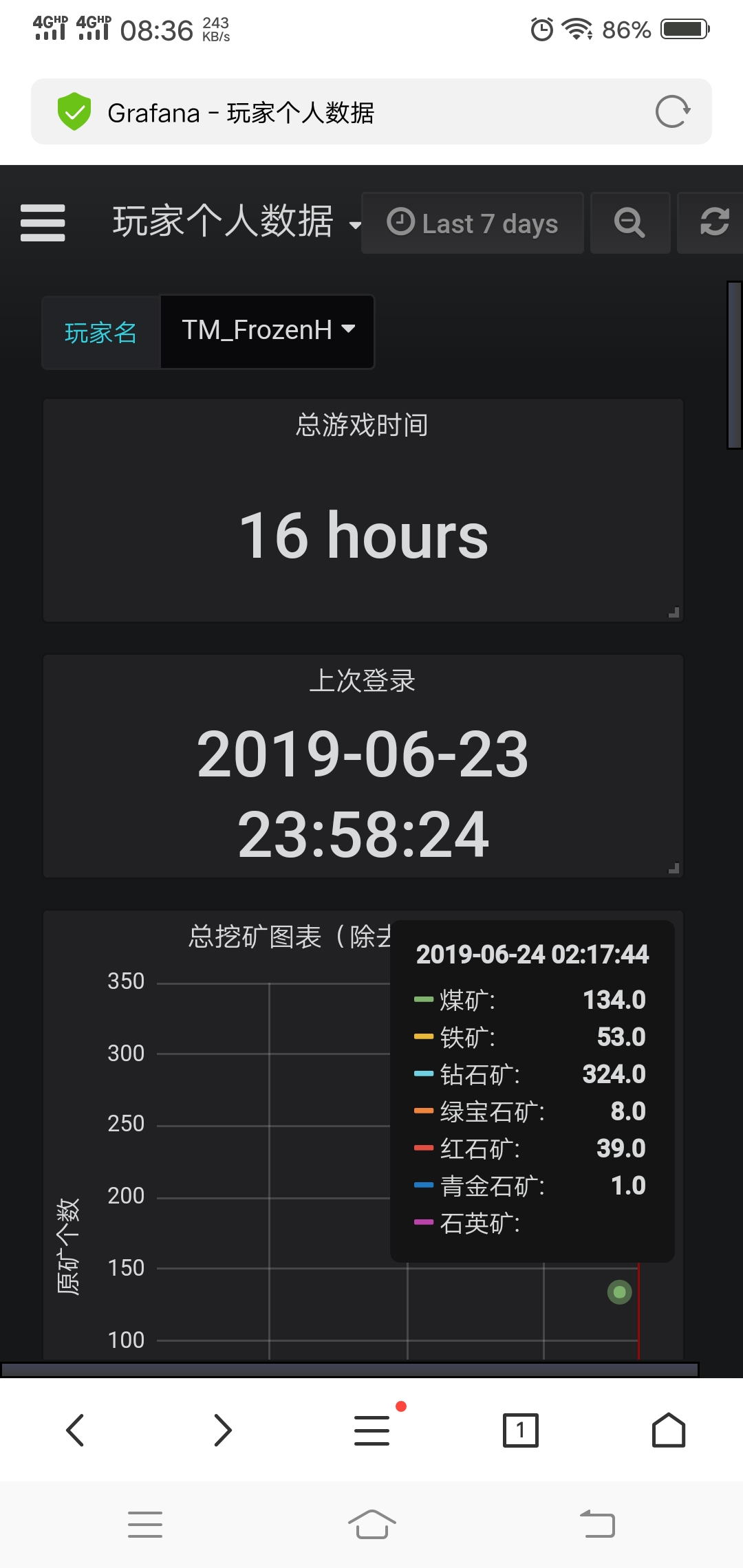This screenshot has width=743, height=1568.
Task: Open the 总游戏时间 panel title menu
Action: [363, 425]
